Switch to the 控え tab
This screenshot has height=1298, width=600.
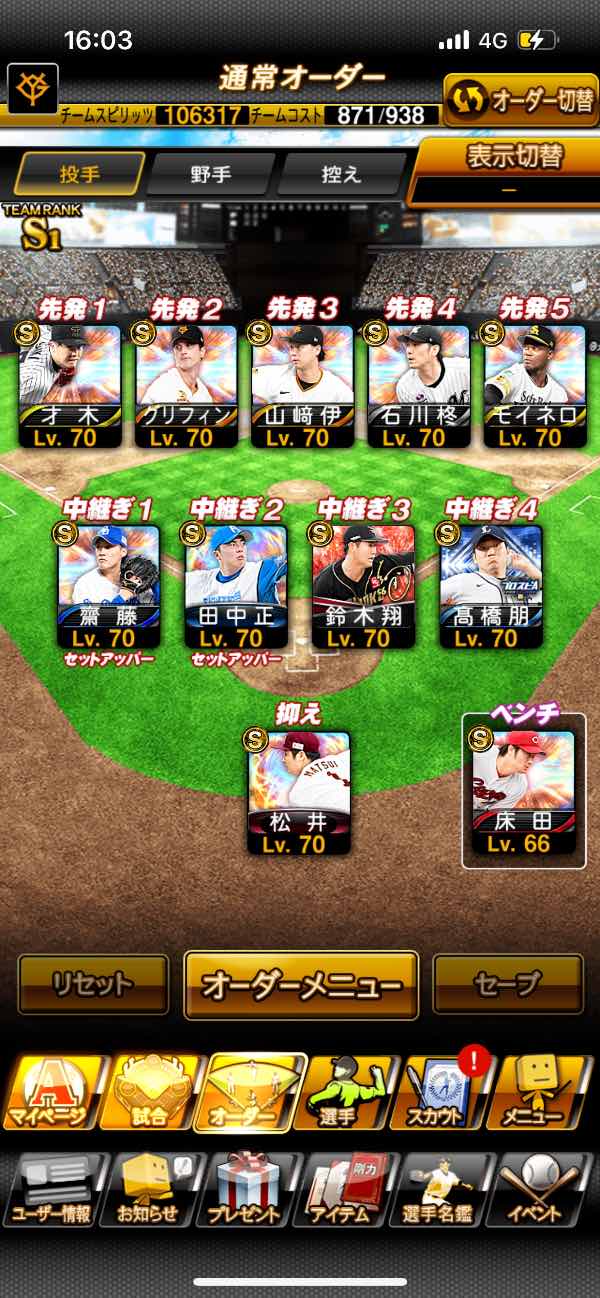click(340, 174)
